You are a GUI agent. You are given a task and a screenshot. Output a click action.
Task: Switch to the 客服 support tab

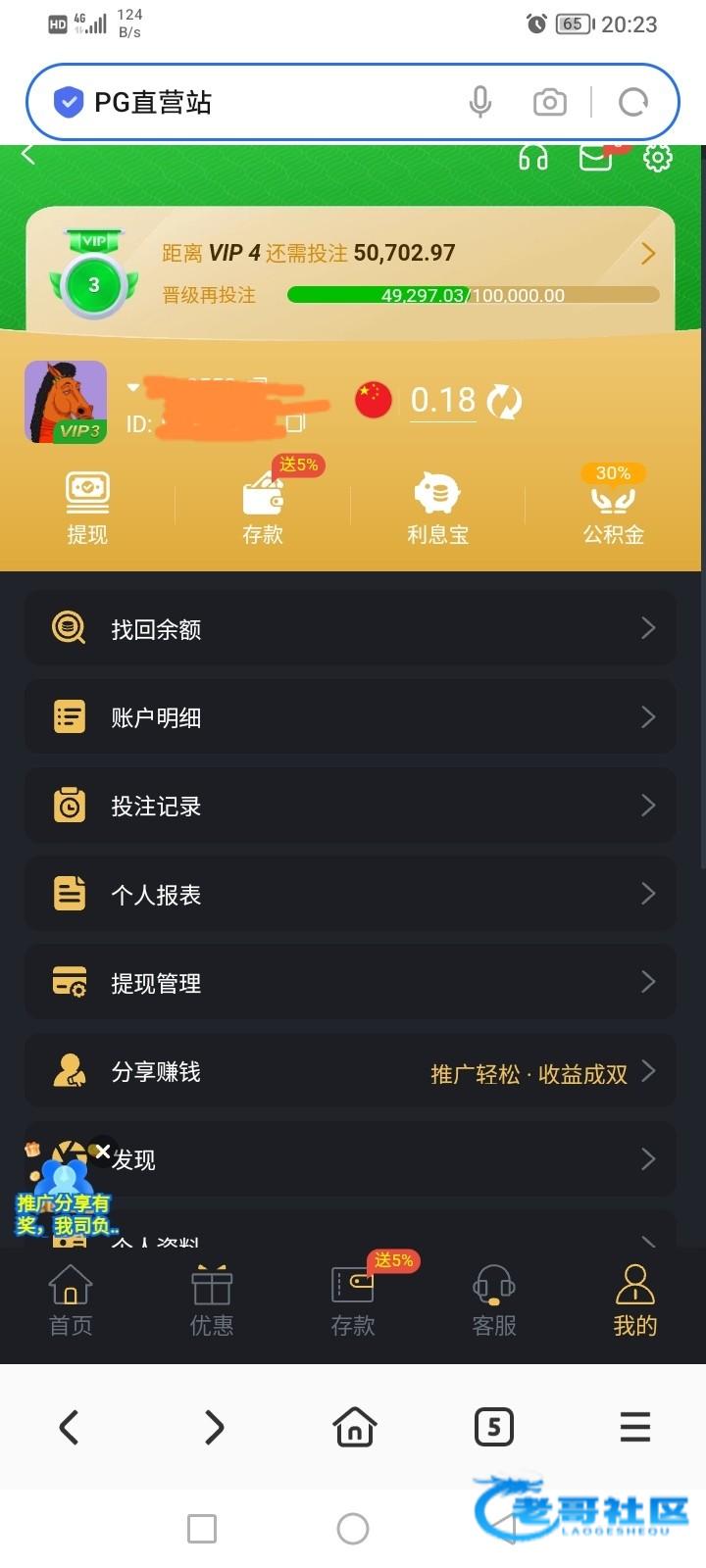pyautogui.click(x=494, y=1300)
